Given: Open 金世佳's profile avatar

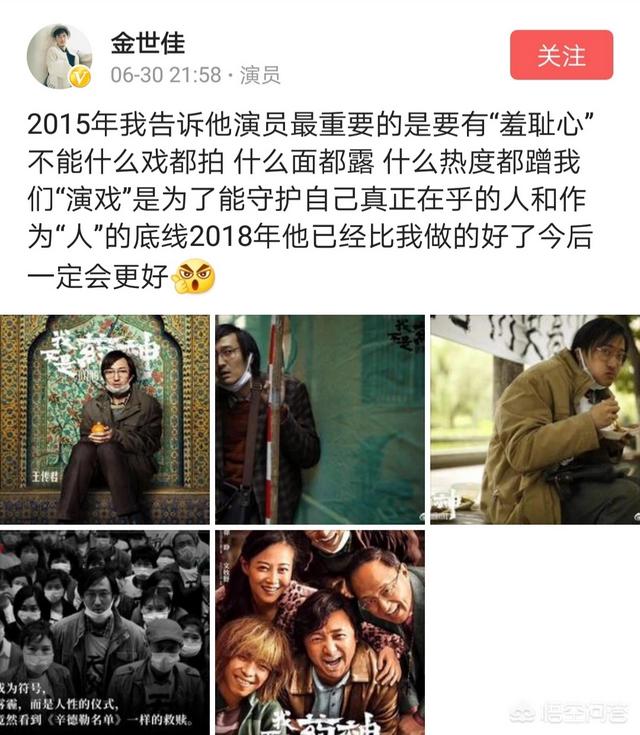Looking at the screenshot, I should pos(59,56).
